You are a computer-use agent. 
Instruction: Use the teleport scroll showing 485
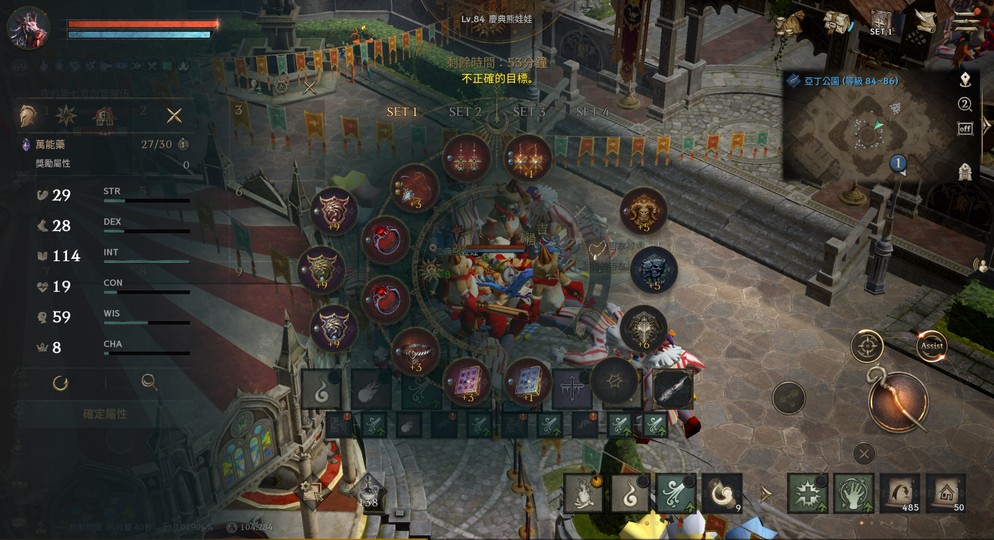coord(899,492)
